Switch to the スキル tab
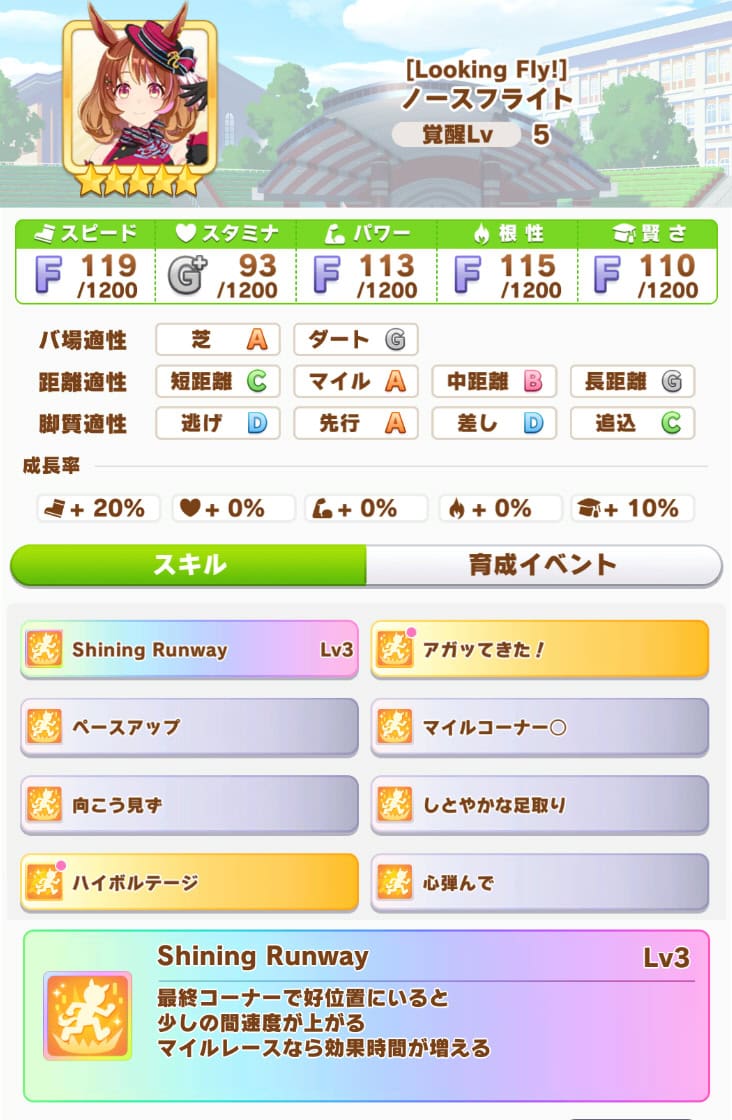 189,565
